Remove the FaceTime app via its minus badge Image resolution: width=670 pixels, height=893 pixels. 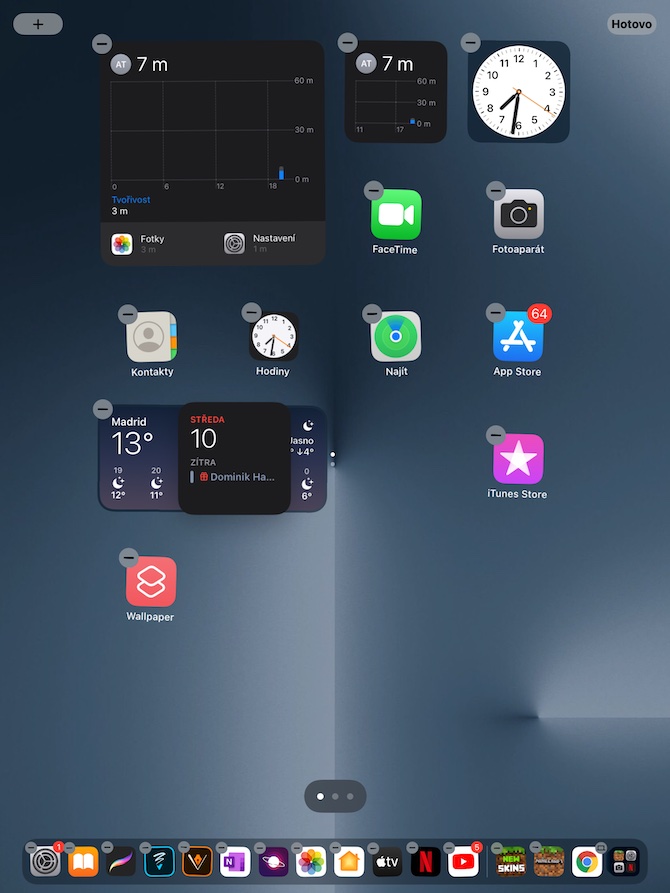click(373, 190)
